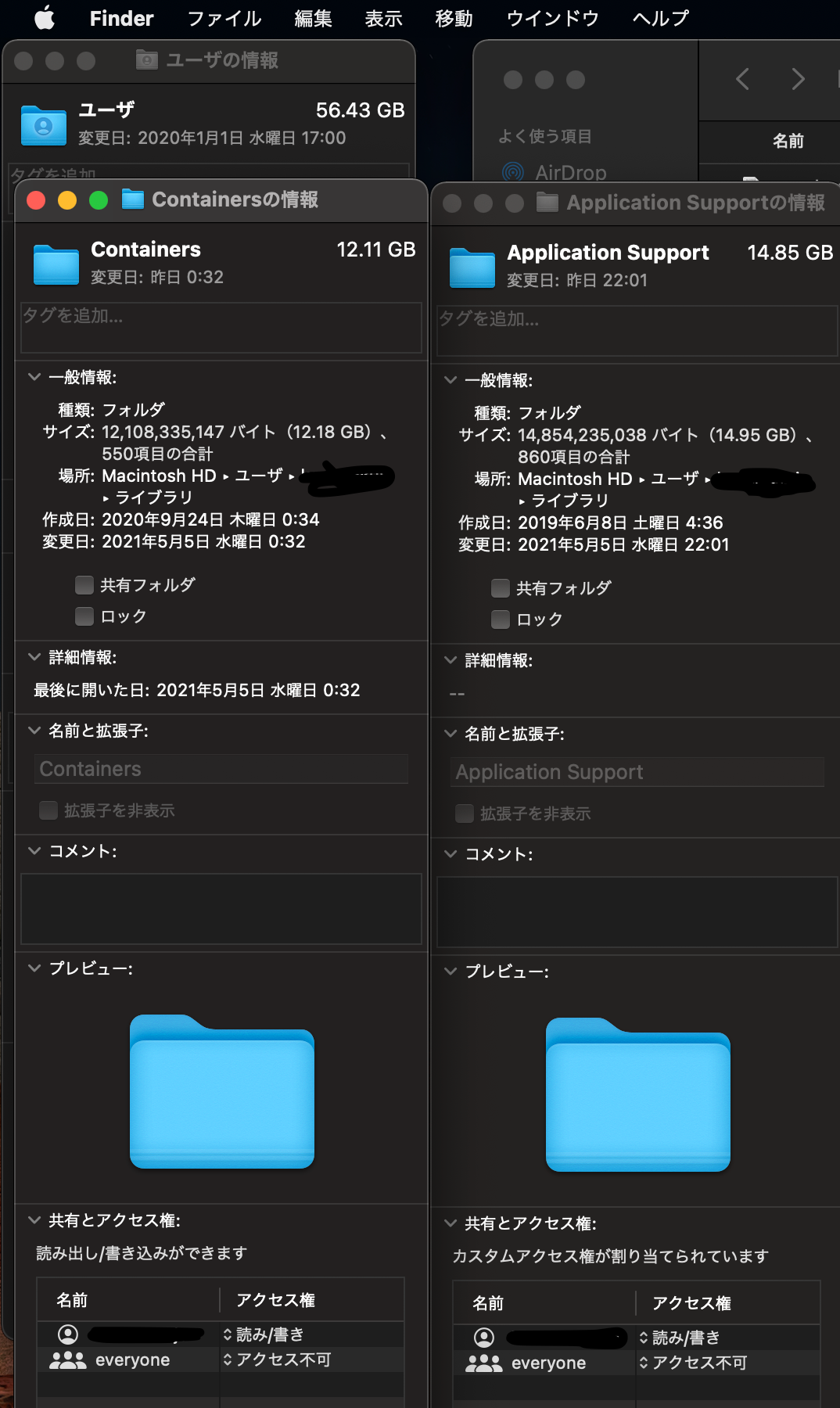Select AirDrop in Finder sidebar
This screenshot has width=840, height=1408.
click(x=569, y=172)
